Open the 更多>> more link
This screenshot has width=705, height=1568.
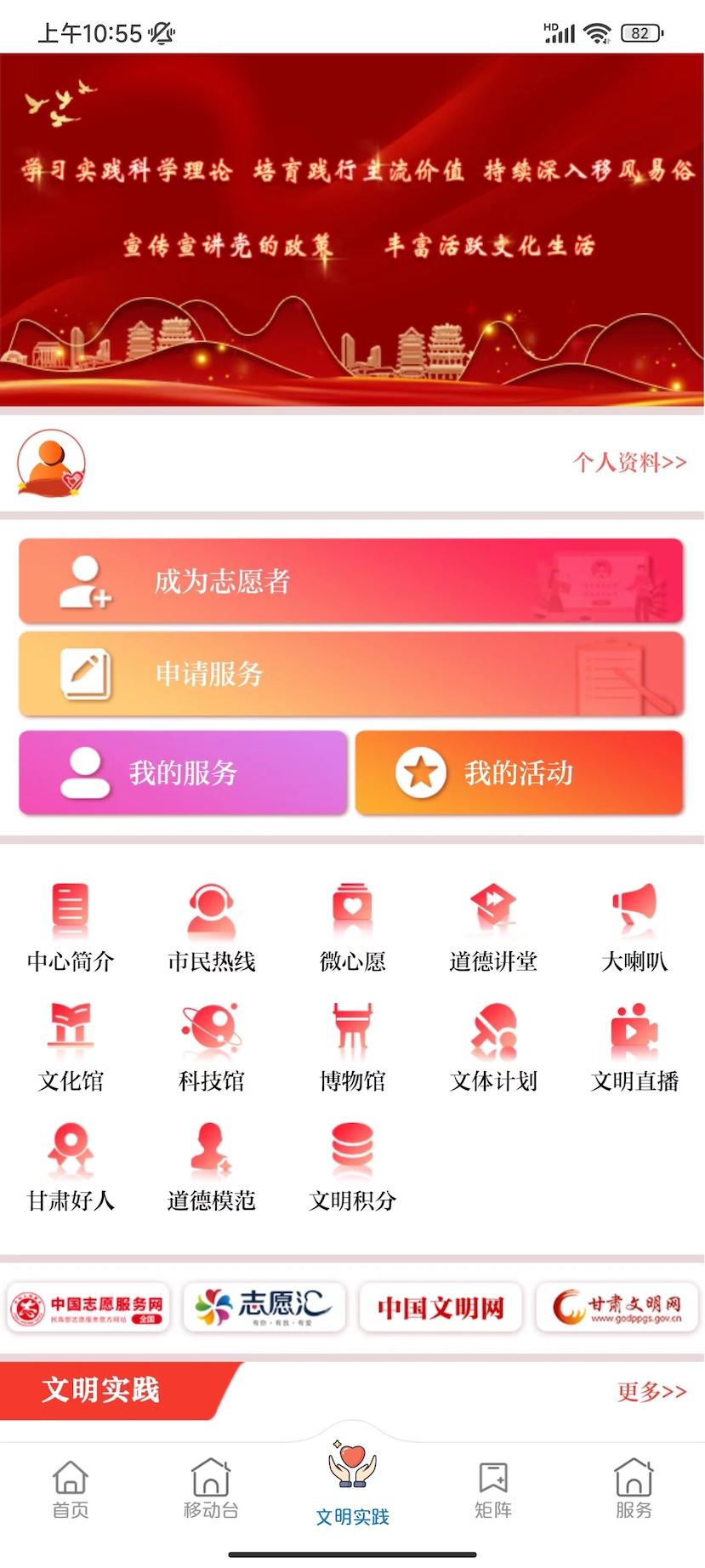[651, 1392]
